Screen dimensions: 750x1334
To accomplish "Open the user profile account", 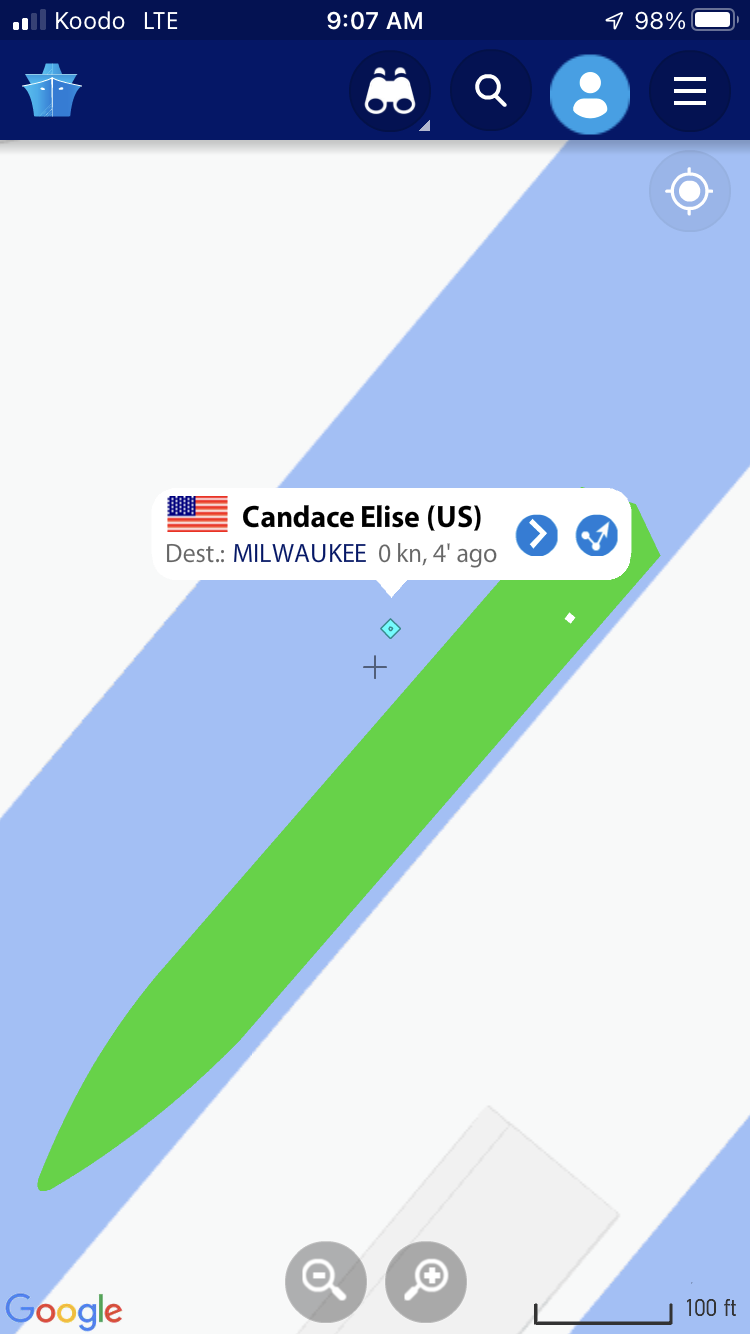I will (590, 93).
